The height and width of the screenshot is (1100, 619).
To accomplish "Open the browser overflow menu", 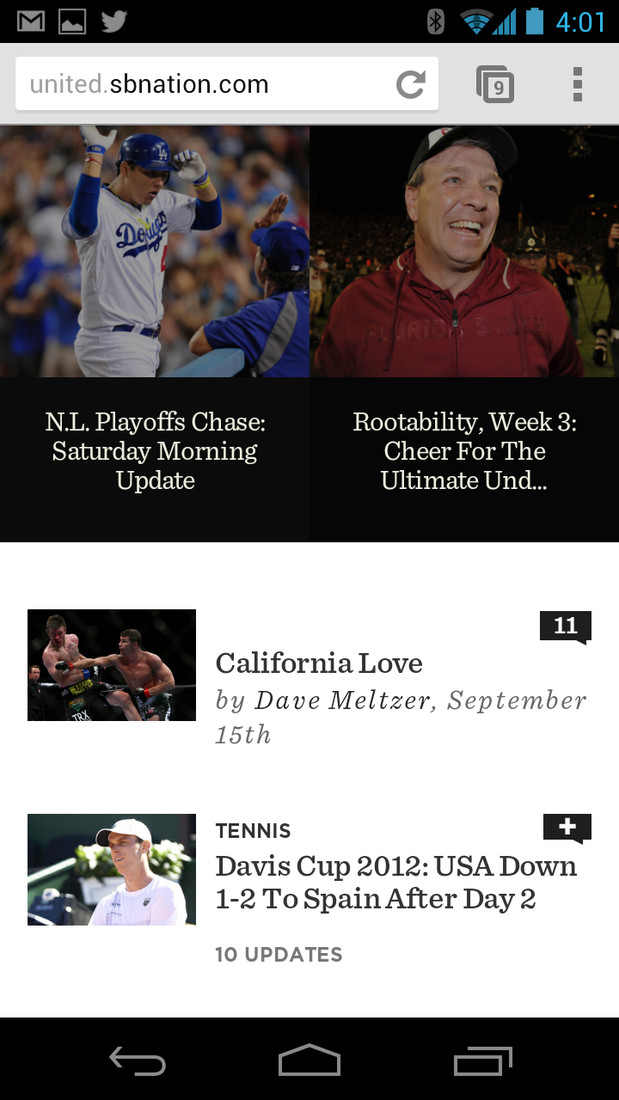I will click(577, 85).
